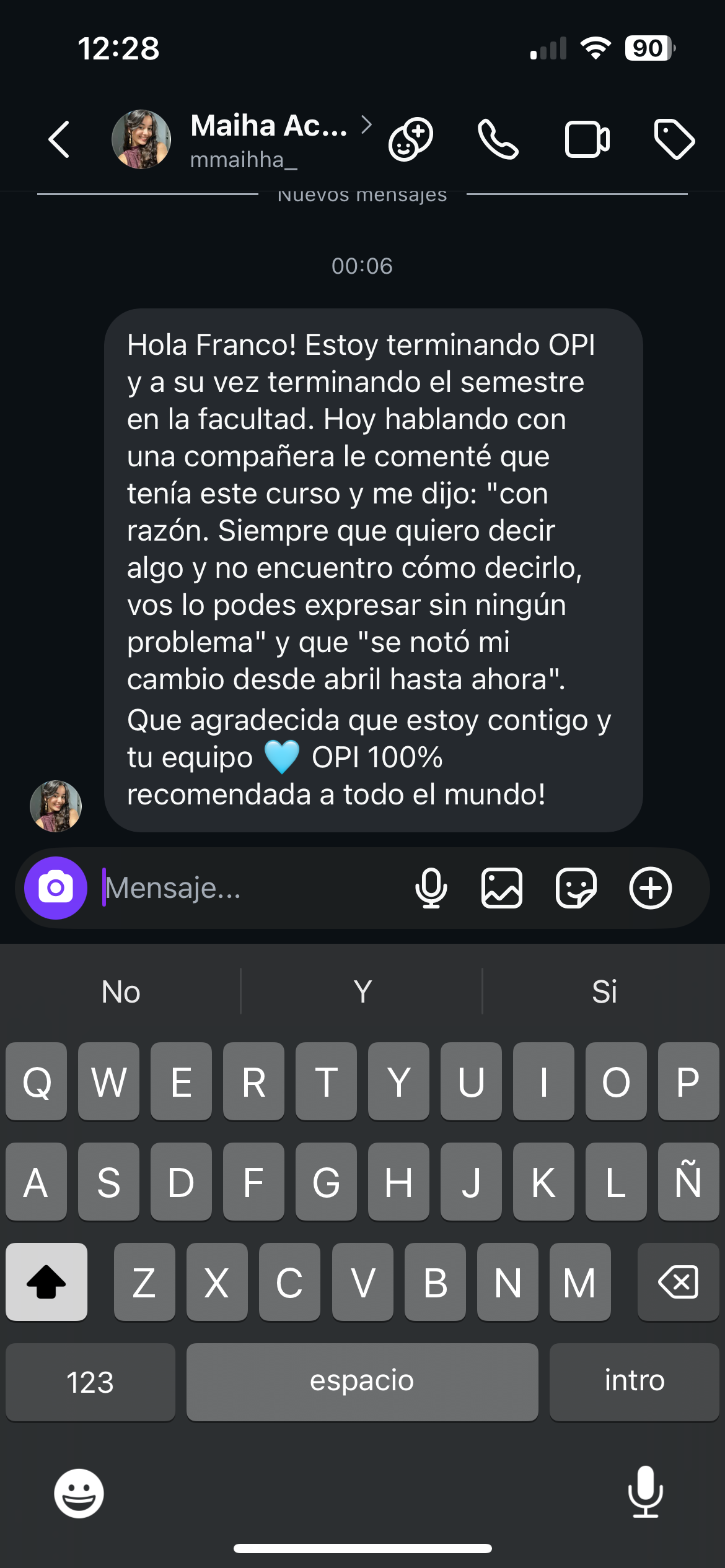This screenshot has width=725, height=1568.
Task: Open the label tag icon
Action: [674, 139]
